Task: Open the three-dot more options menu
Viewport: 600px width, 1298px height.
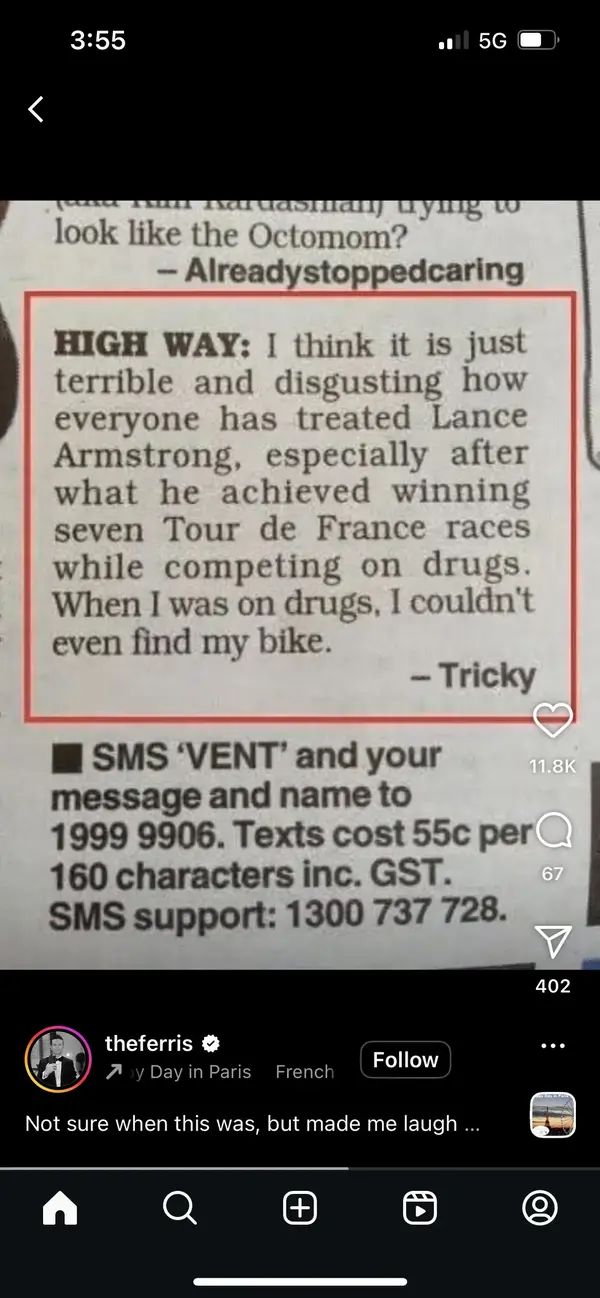Action: point(552,1046)
